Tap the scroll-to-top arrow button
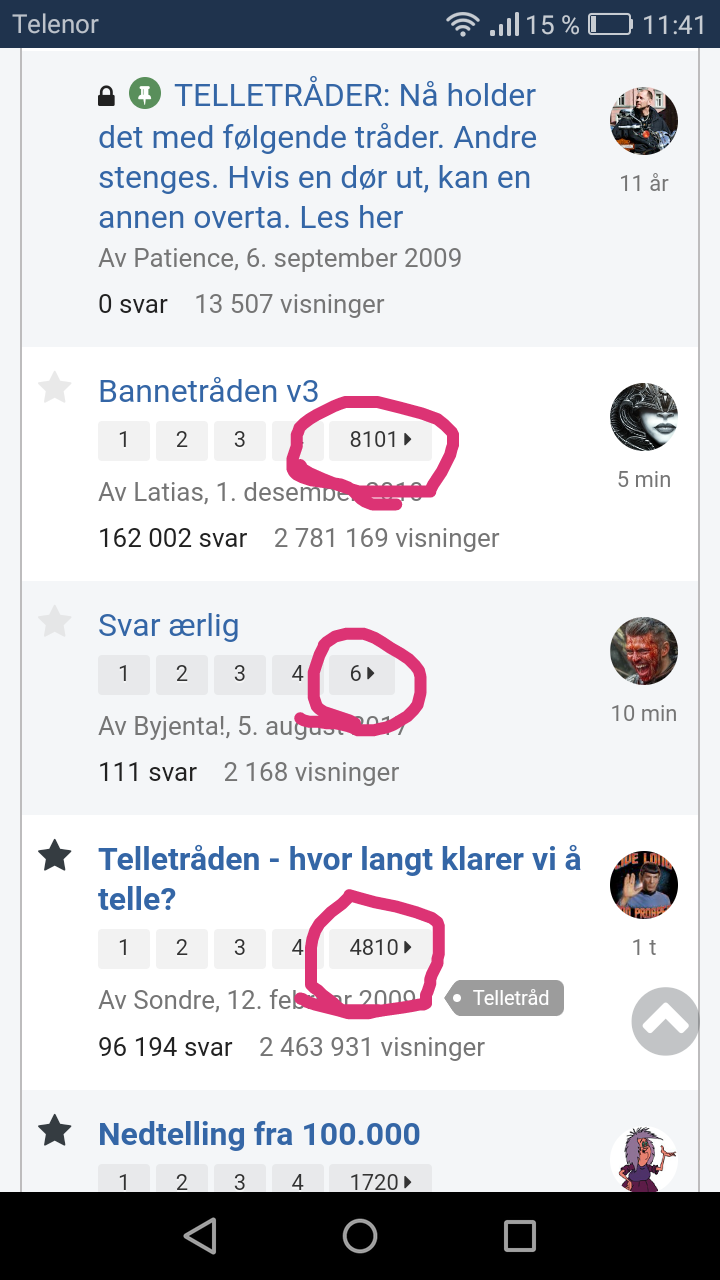This screenshot has width=720, height=1280. (x=666, y=1021)
